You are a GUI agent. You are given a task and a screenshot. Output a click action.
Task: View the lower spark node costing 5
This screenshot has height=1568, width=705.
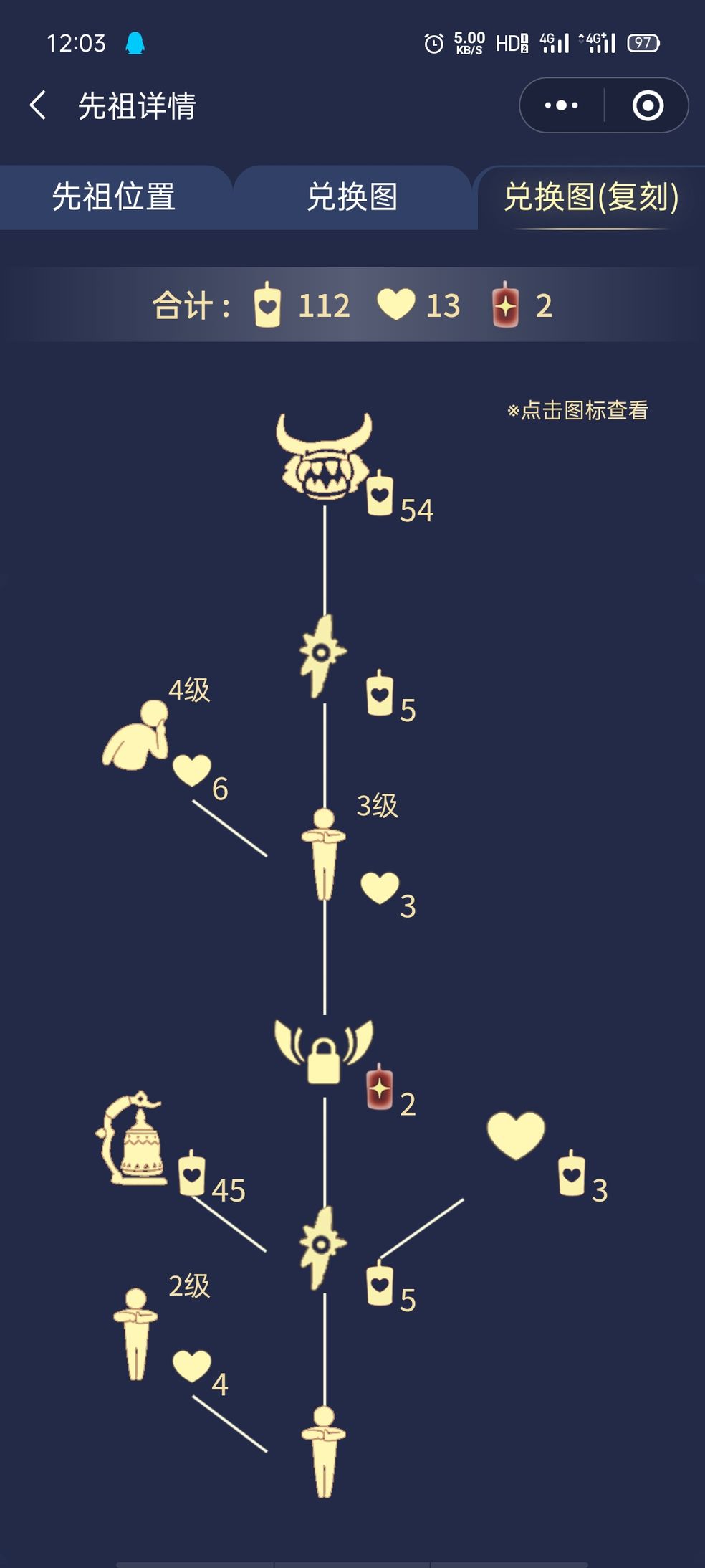(x=322, y=1247)
